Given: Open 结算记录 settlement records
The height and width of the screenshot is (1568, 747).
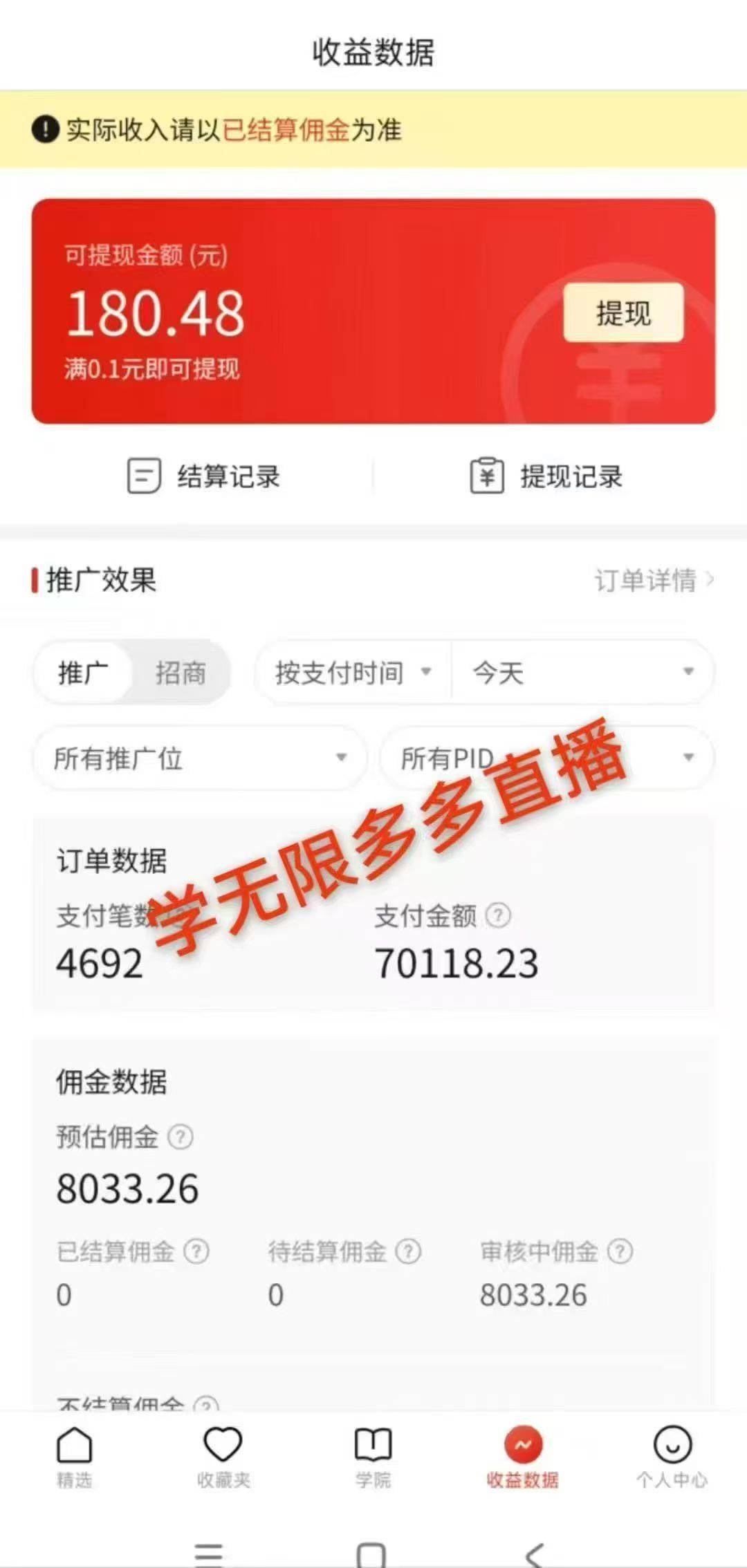Looking at the screenshot, I should (204, 476).
